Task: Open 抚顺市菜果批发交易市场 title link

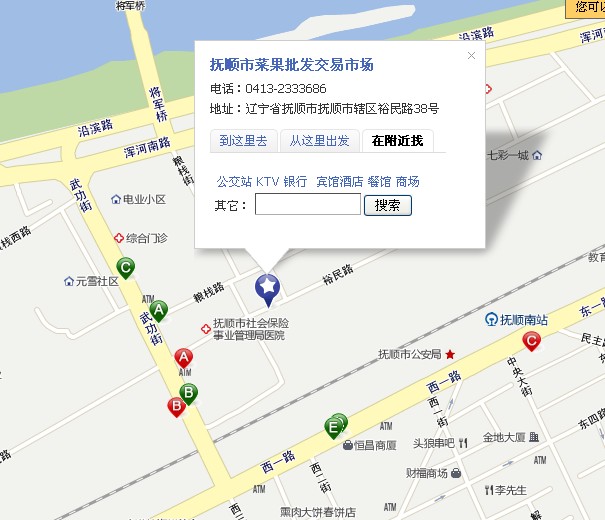Action: pos(291,65)
